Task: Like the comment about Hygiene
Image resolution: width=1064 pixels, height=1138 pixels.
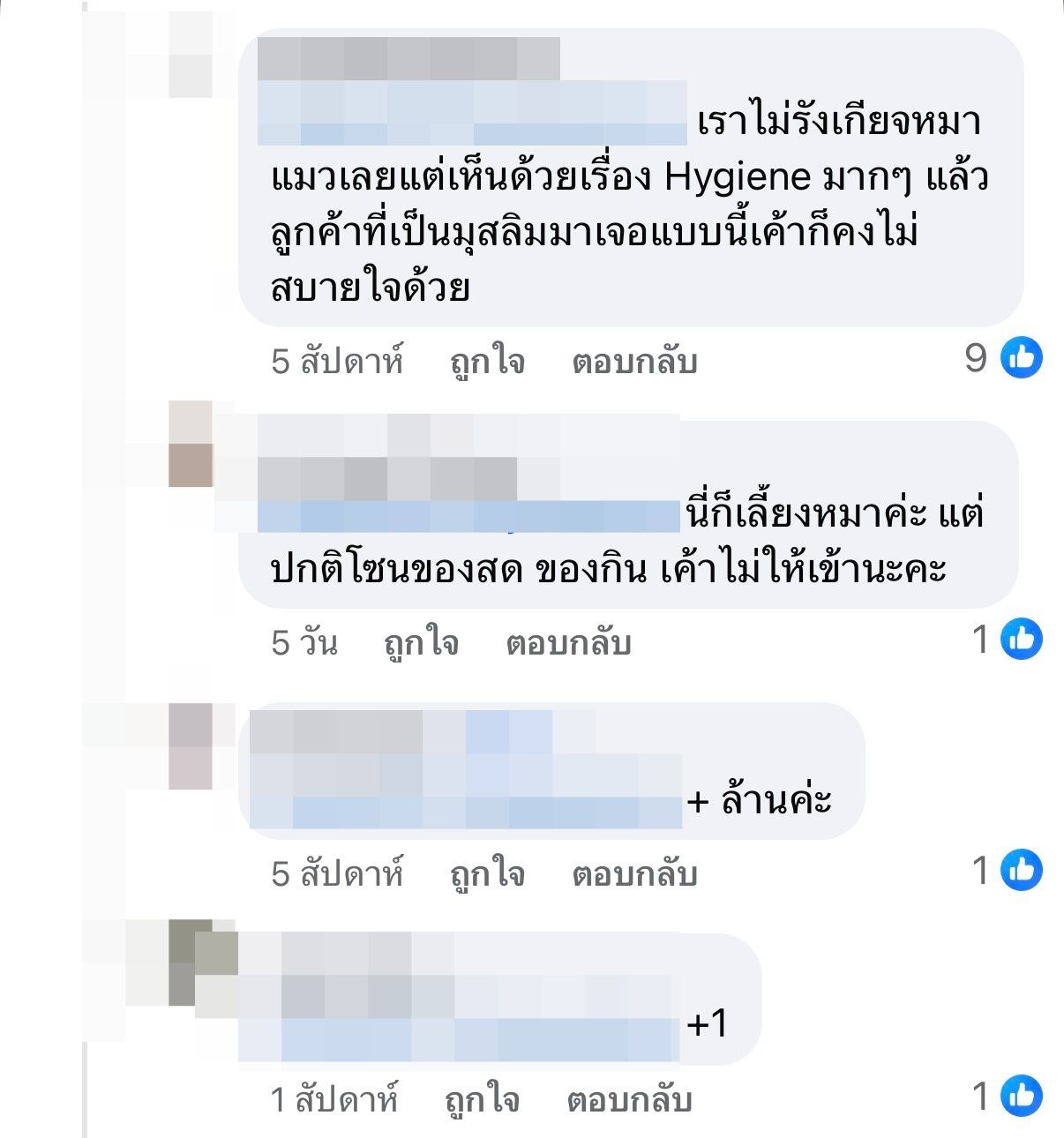Action: (x=487, y=363)
